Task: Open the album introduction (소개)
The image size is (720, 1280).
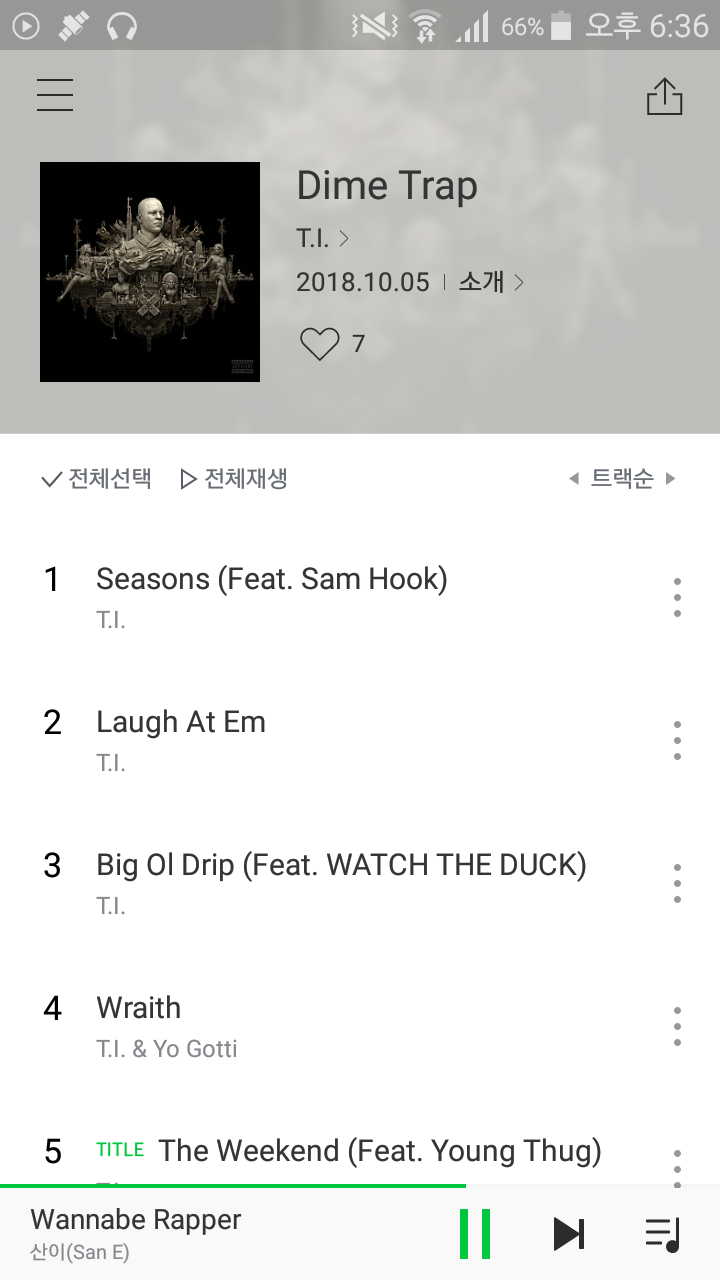Action: point(490,282)
